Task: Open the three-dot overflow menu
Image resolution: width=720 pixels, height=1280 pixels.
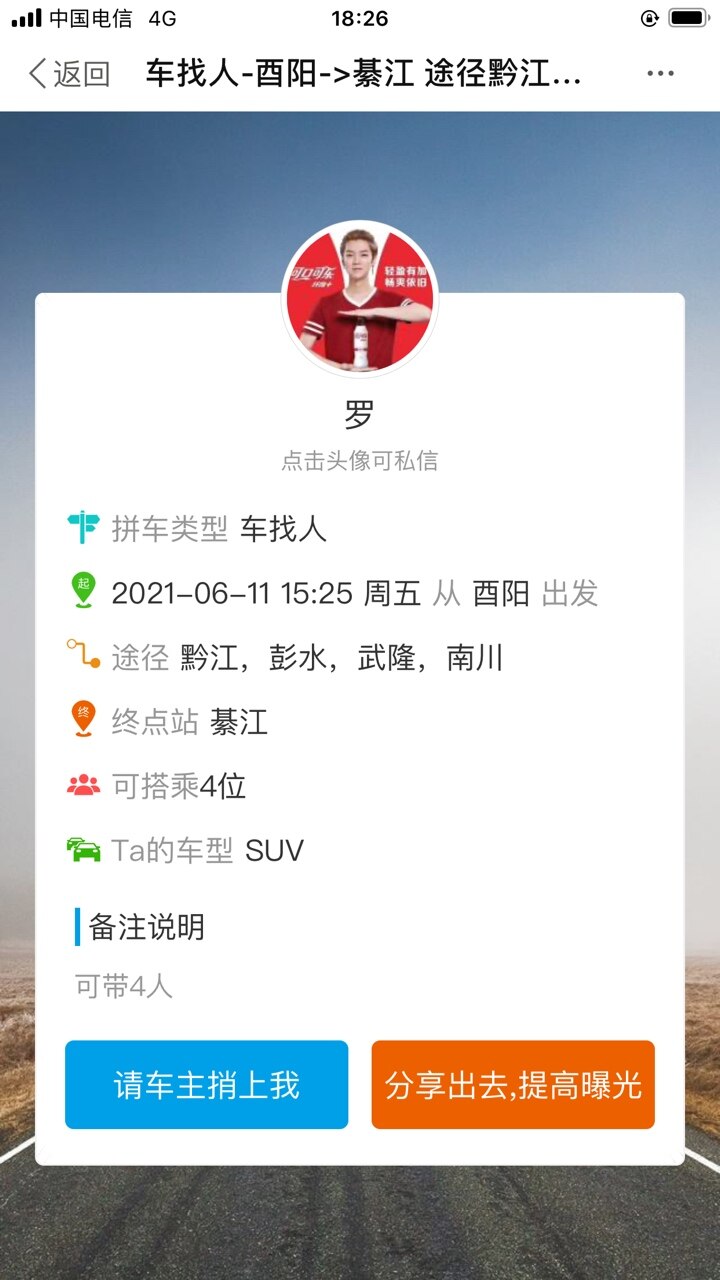Action: 660,74
